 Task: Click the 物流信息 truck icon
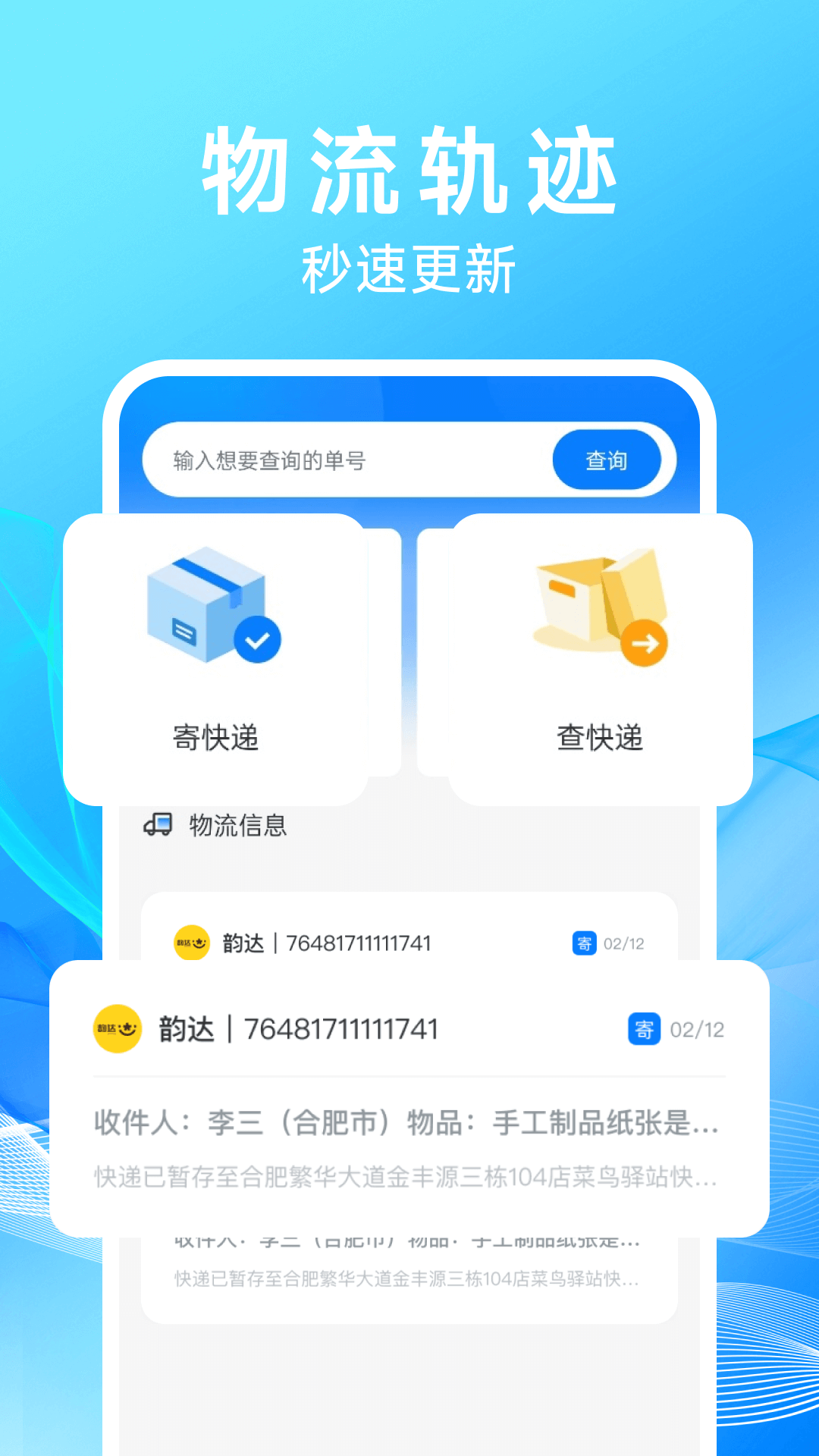[x=159, y=825]
